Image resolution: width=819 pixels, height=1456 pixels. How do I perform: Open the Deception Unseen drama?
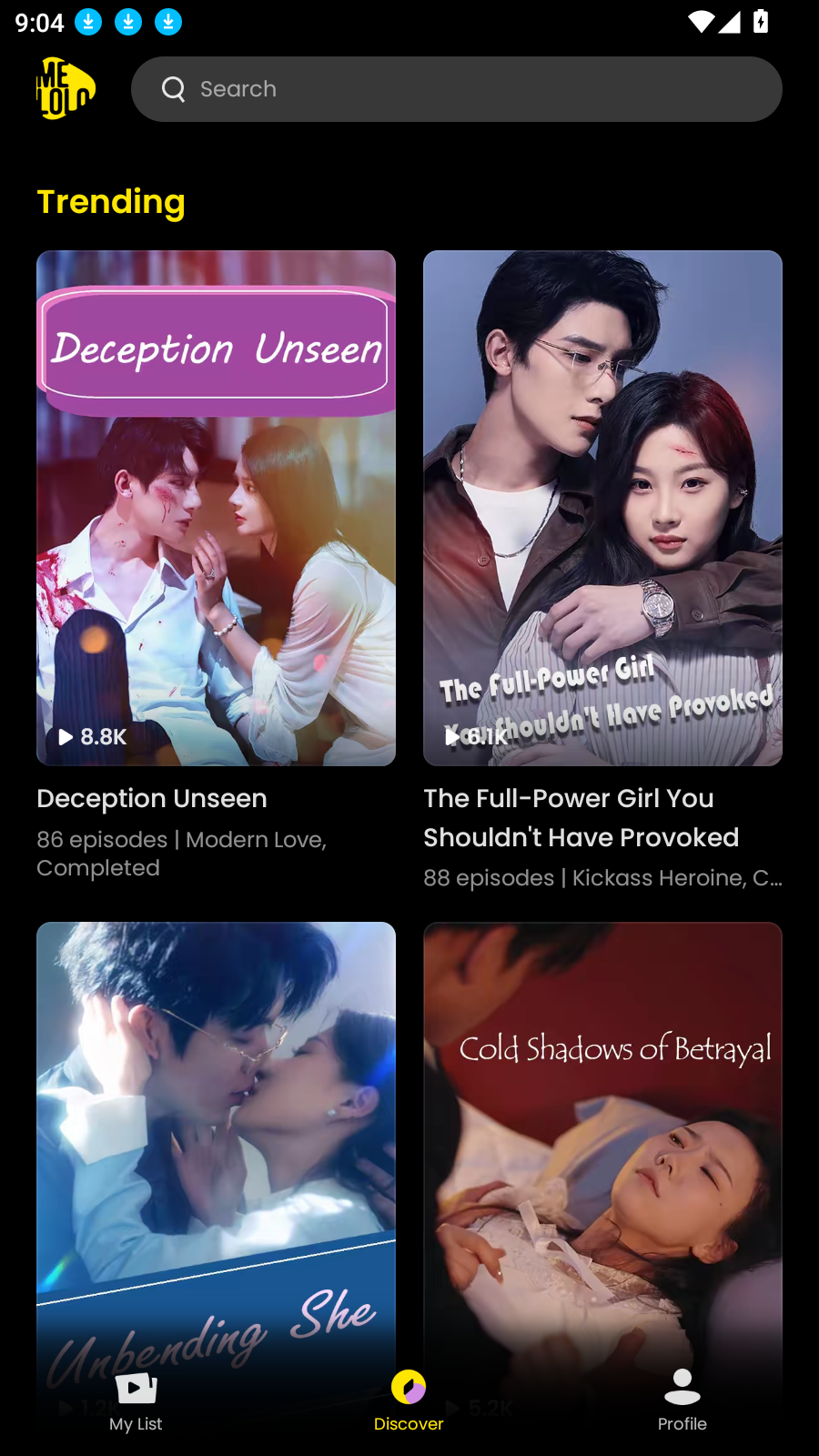tap(216, 508)
